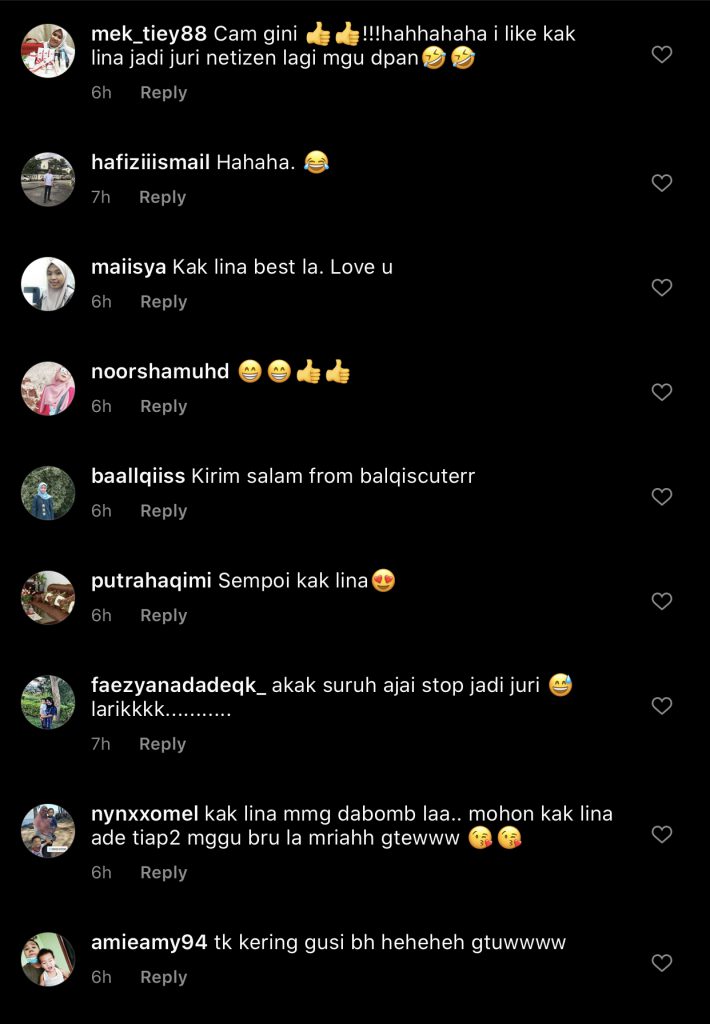This screenshot has width=710, height=1024.
Task: Reply to faezyanadadeqk_'s comment
Action: pos(162,744)
